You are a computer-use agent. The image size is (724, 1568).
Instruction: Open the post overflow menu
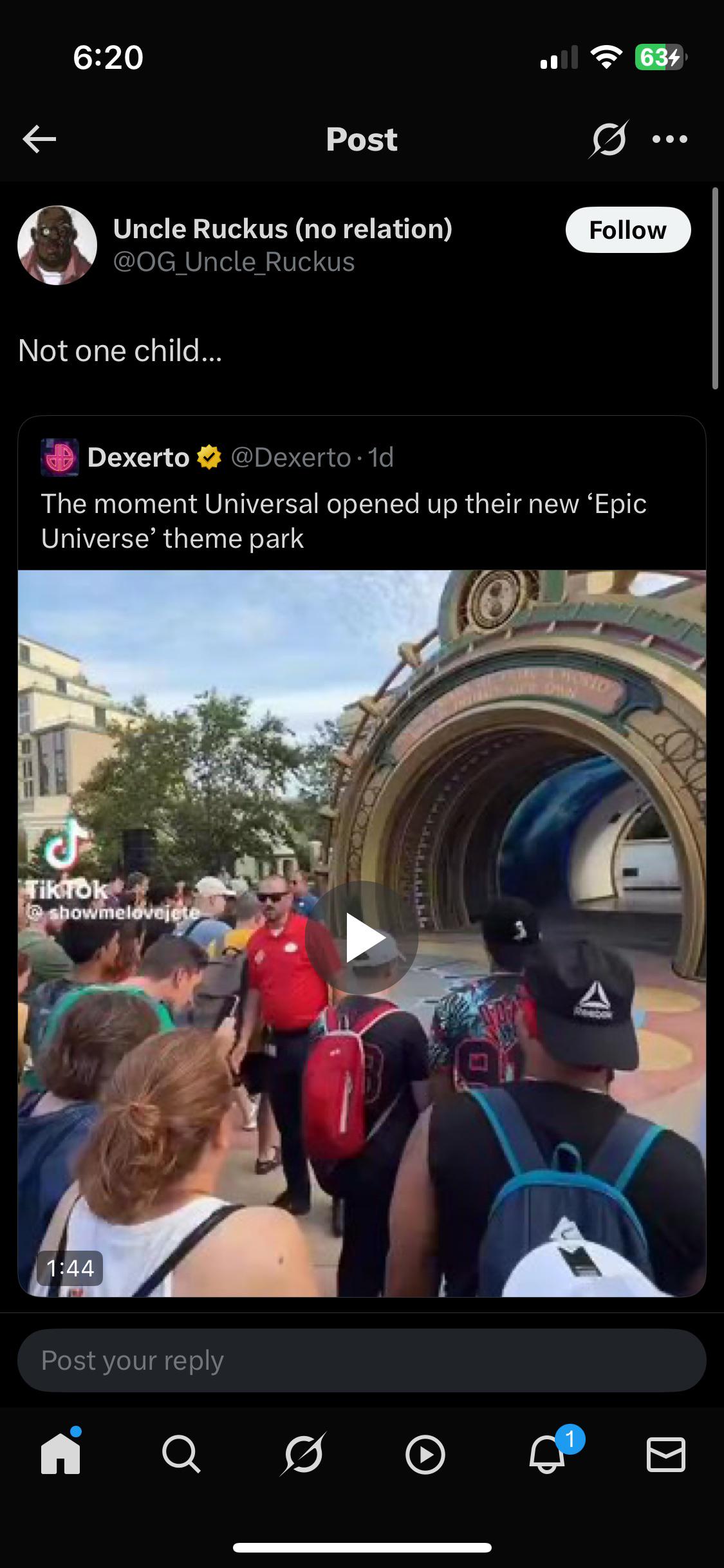[x=669, y=139]
